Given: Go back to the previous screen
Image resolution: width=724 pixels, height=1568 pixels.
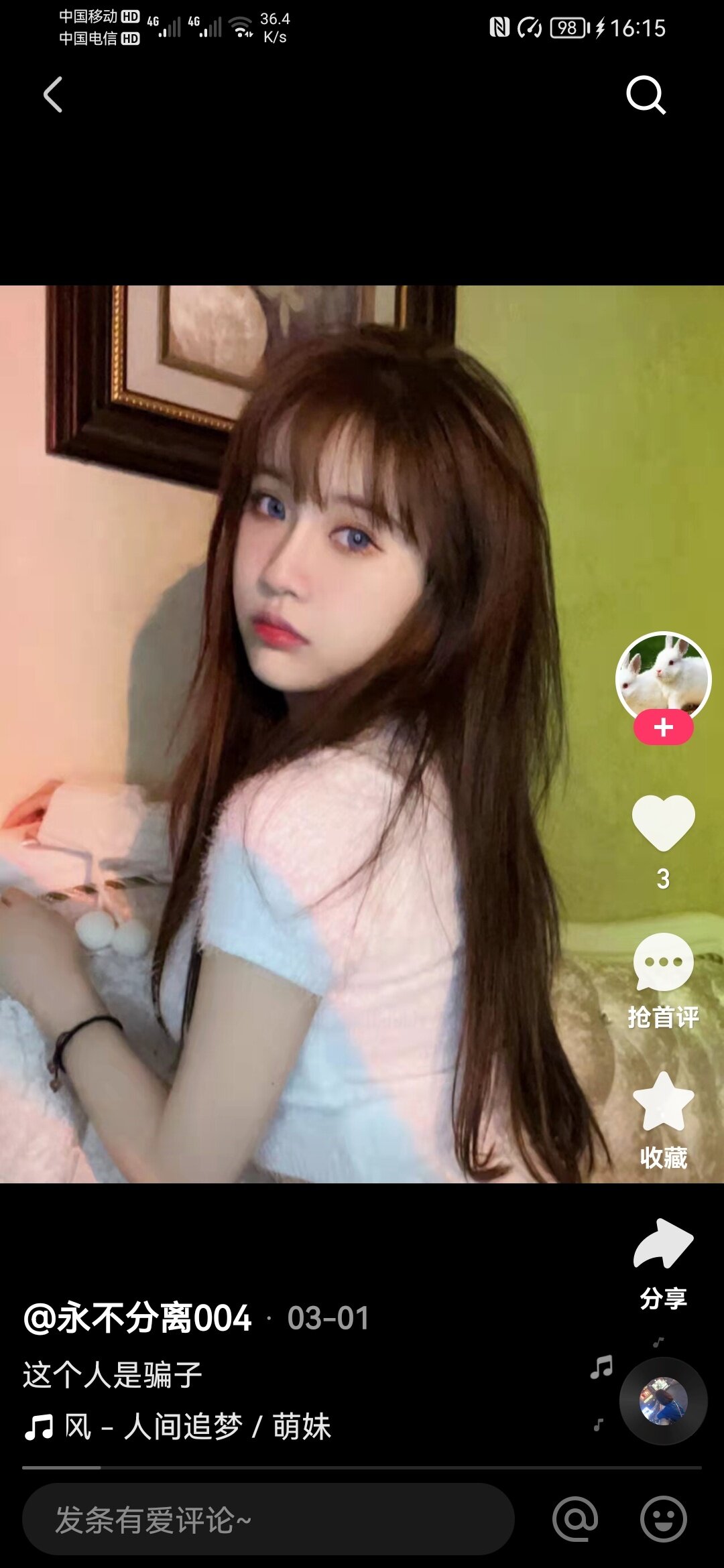Looking at the screenshot, I should point(53,94).
